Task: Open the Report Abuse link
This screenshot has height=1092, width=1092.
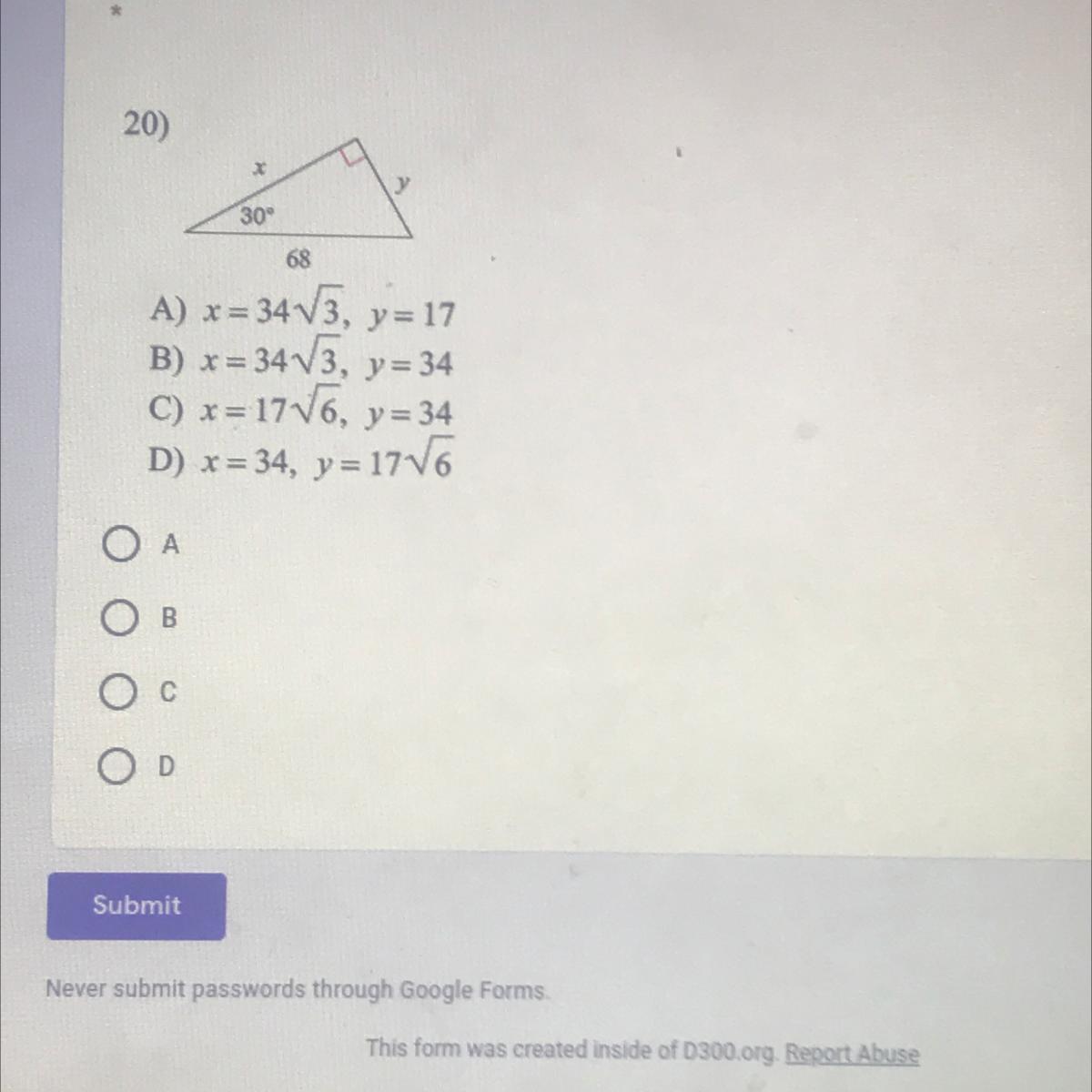Action: (852, 1053)
